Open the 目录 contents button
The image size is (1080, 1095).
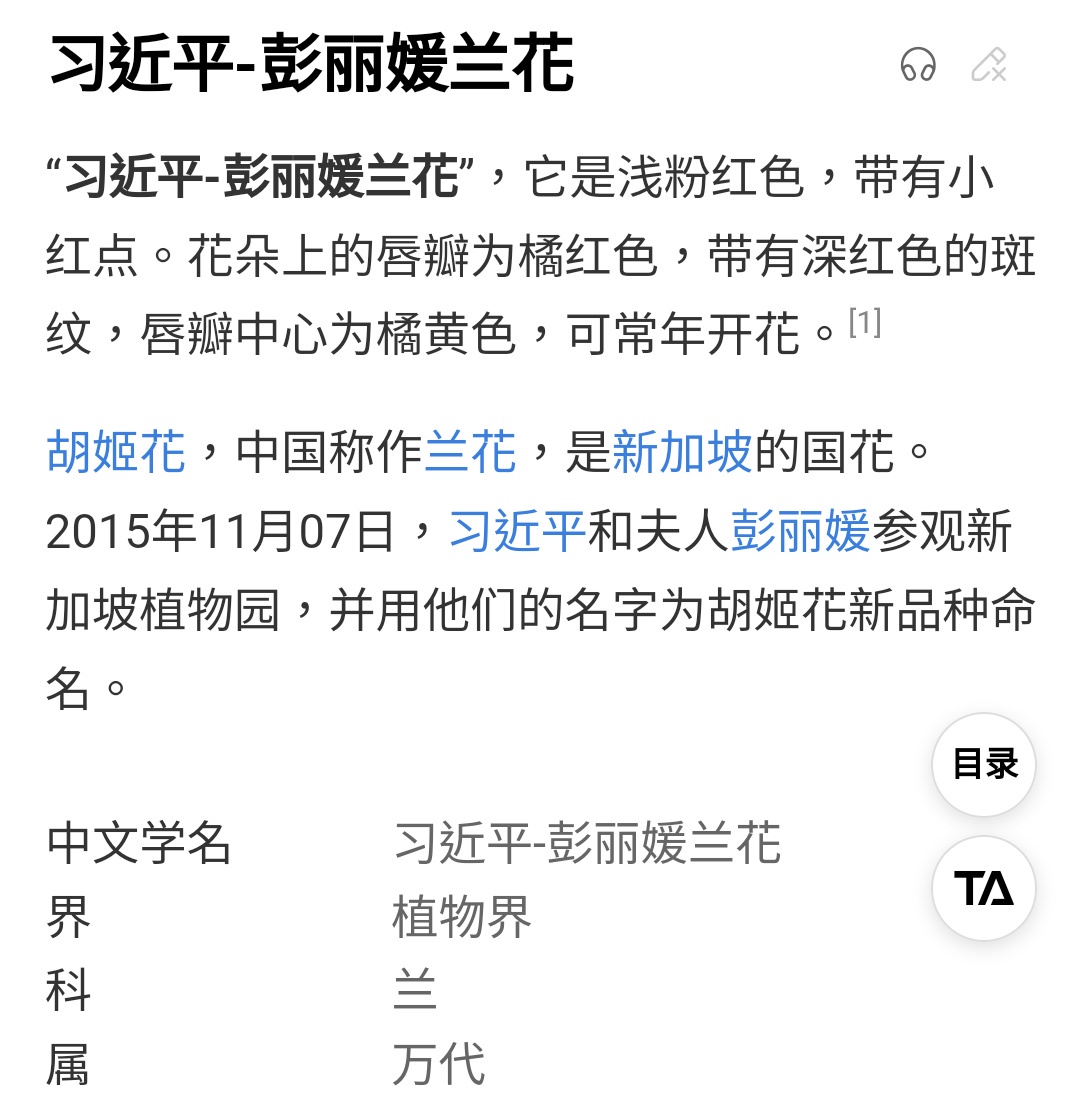click(984, 765)
